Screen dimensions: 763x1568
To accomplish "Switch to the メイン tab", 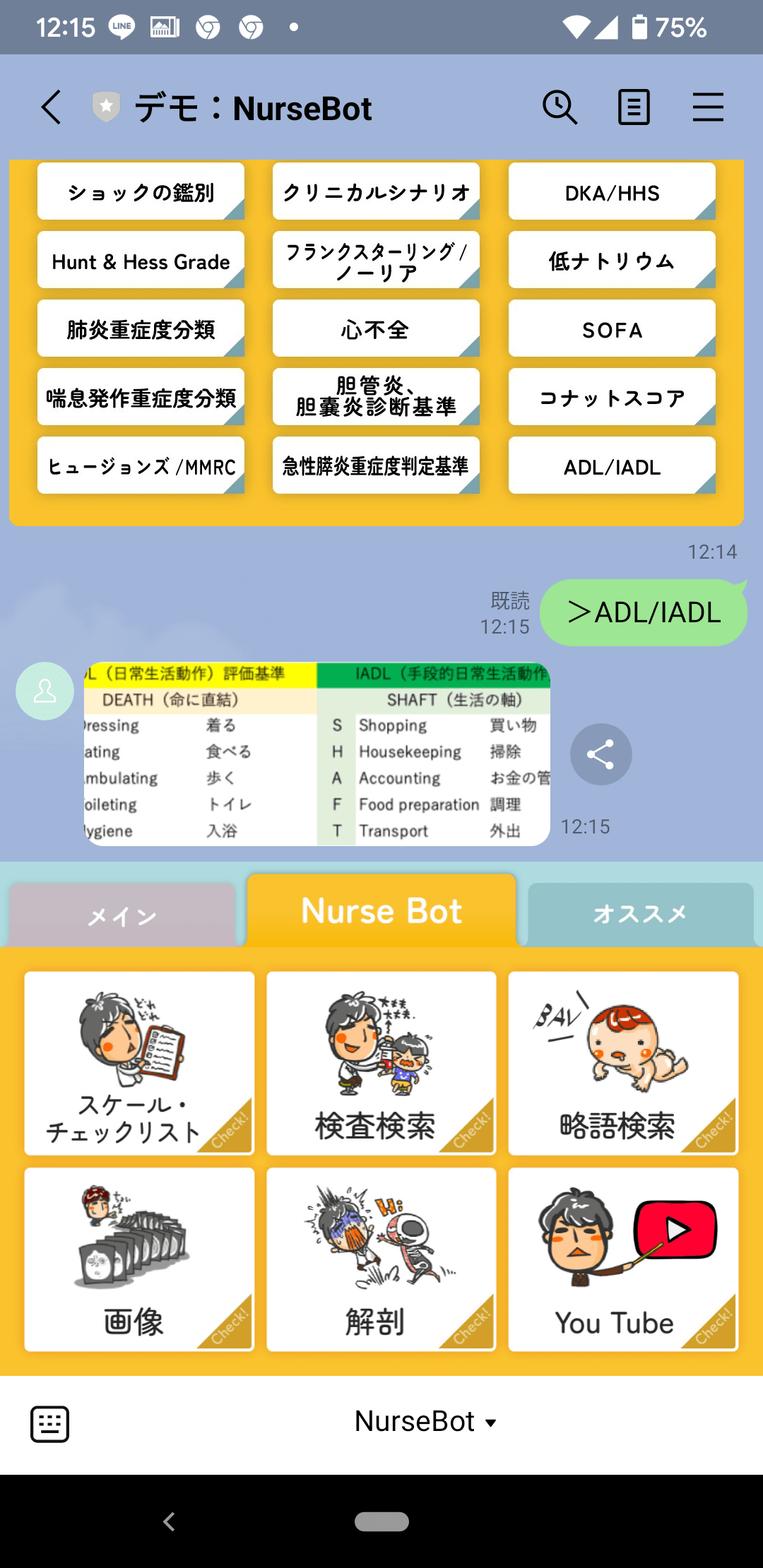I will pos(122,915).
